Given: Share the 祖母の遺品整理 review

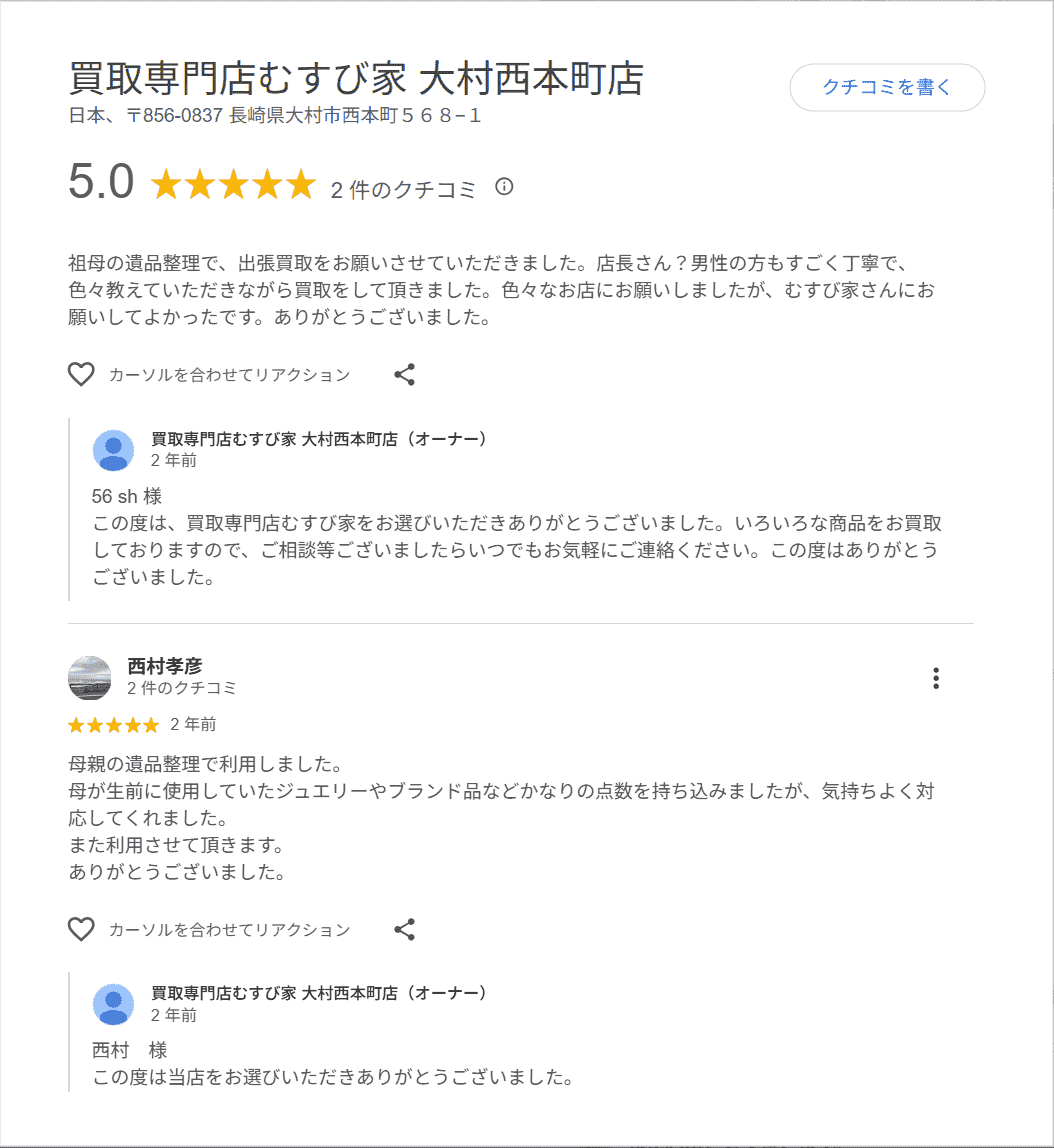Looking at the screenshot, I should [404, 375].
